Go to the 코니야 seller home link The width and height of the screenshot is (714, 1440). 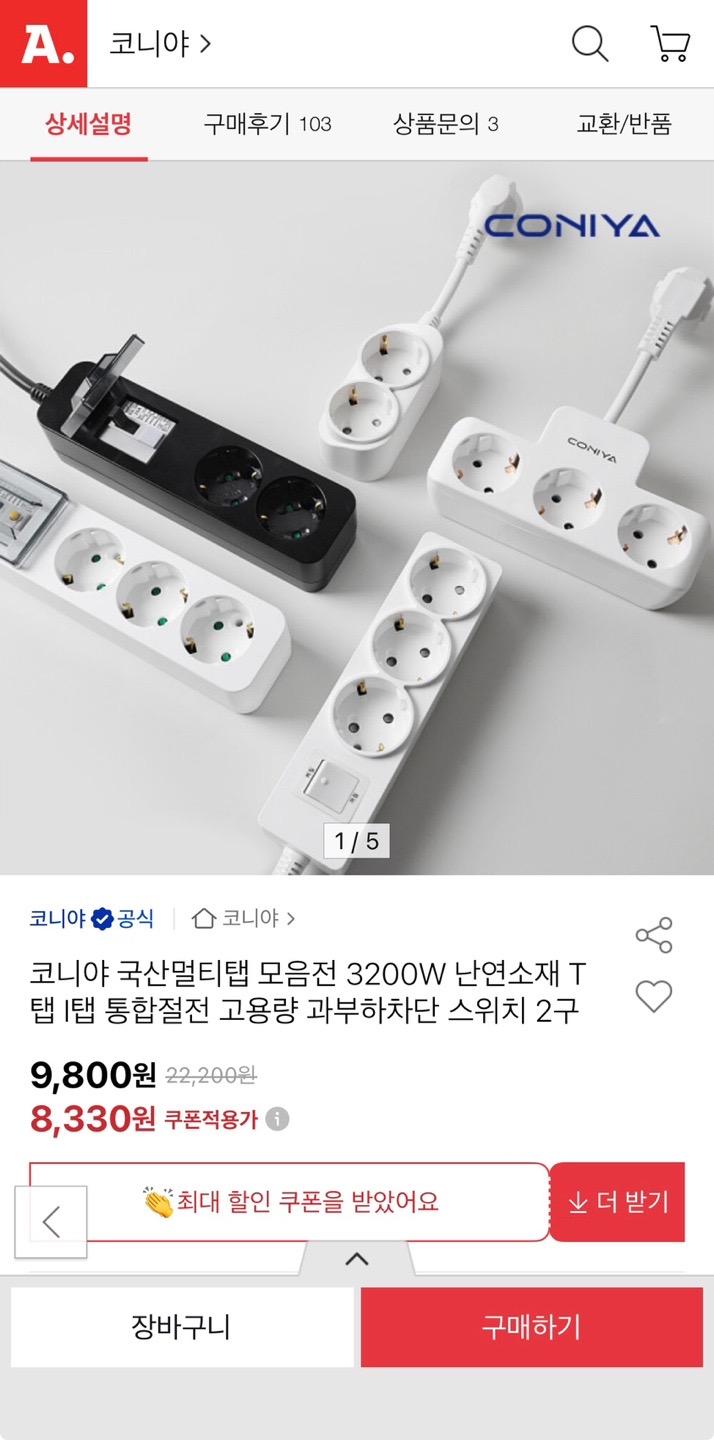click(244, 918)
